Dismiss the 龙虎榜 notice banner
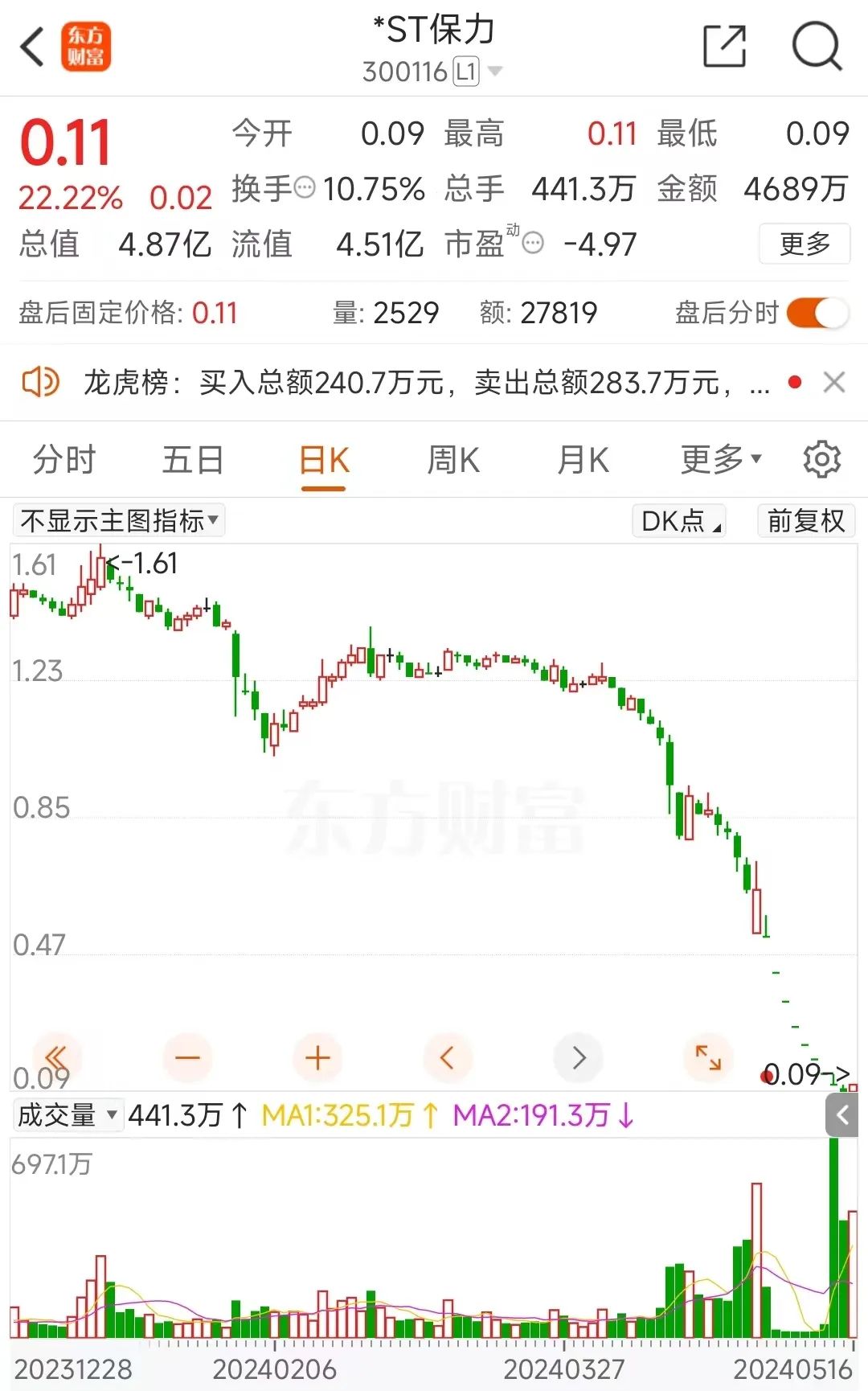The height and width of the screenshot is (1391, 868). pos(834,383)
